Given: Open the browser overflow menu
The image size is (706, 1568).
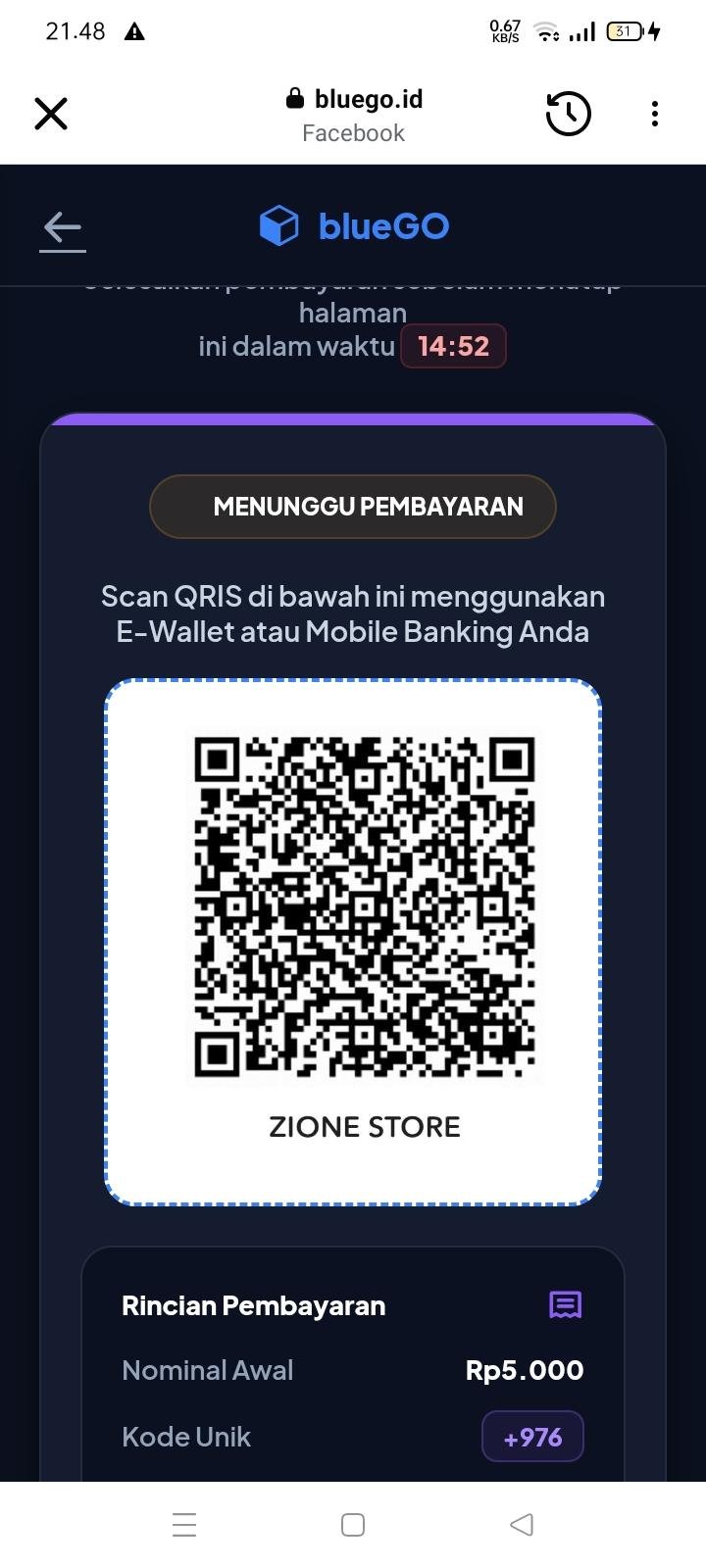Looking at the screenshot, I should [x=654, y=114].
